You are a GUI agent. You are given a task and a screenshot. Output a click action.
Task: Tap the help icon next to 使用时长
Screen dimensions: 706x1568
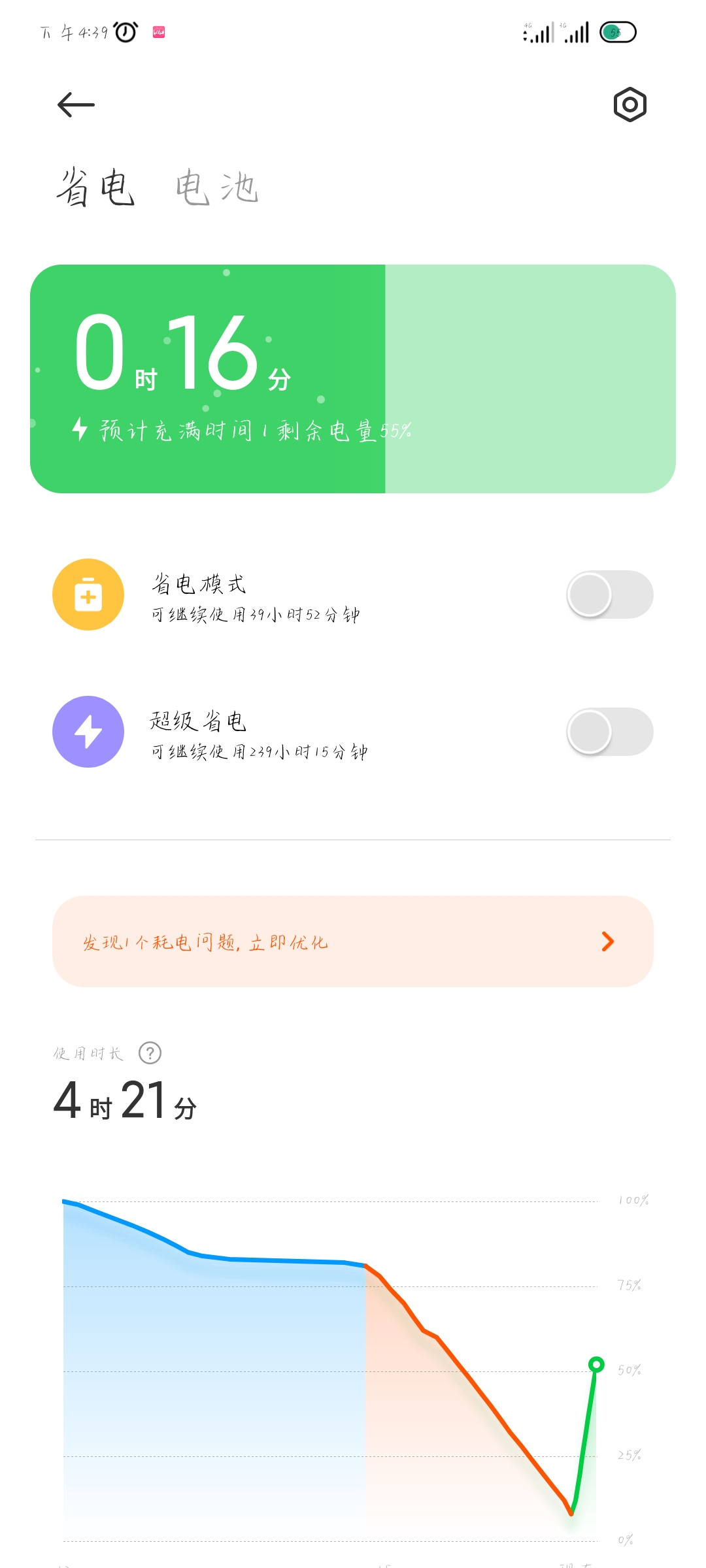coord(150,1053)
